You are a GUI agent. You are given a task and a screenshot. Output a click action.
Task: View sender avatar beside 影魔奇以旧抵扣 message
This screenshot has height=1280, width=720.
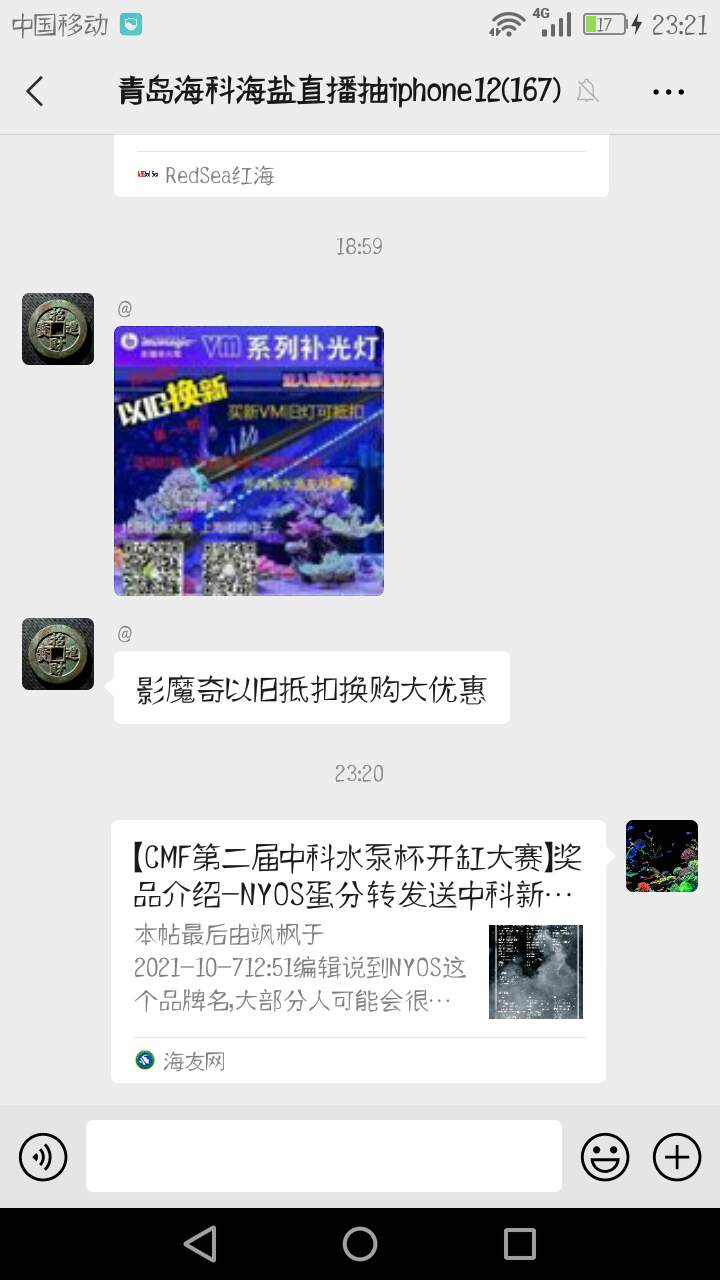(58, 654)
